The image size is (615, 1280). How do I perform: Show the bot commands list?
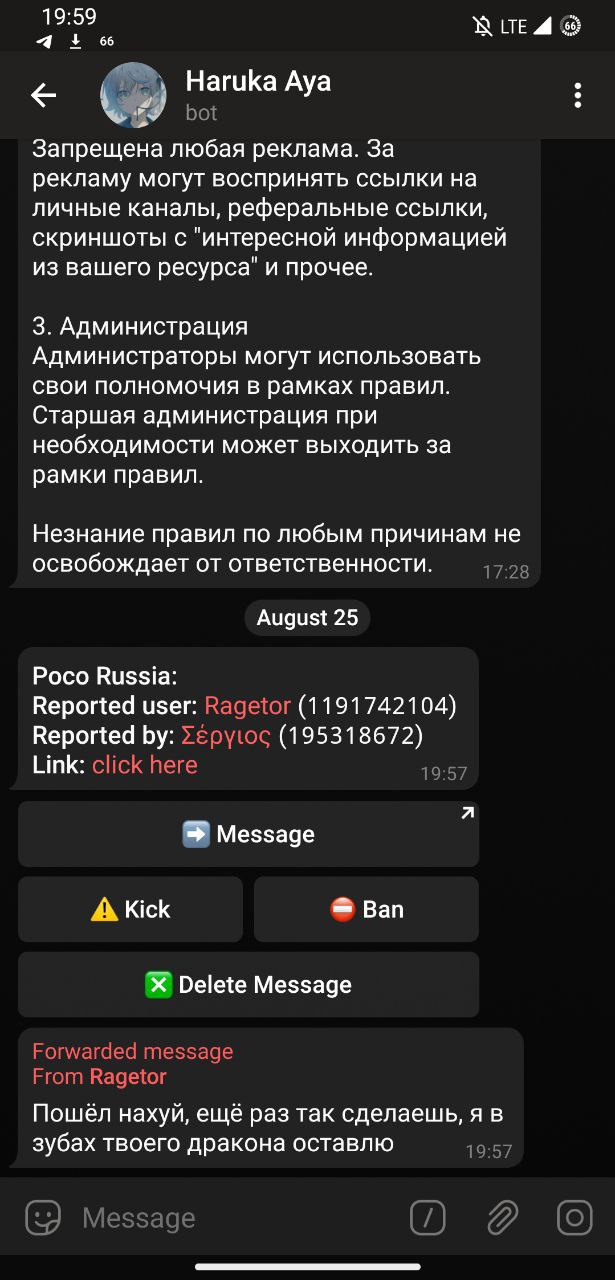pyautogui.click(x=428, y=1218)
